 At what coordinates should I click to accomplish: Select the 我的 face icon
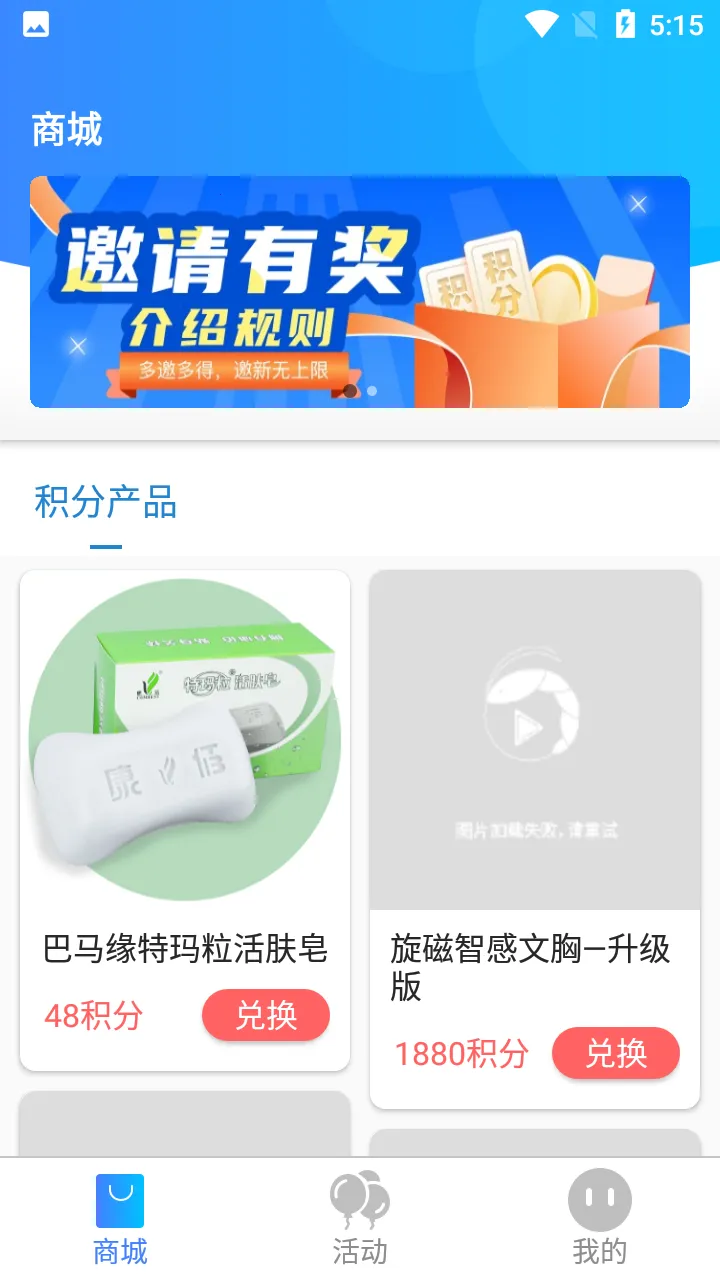click(598, 1197)
